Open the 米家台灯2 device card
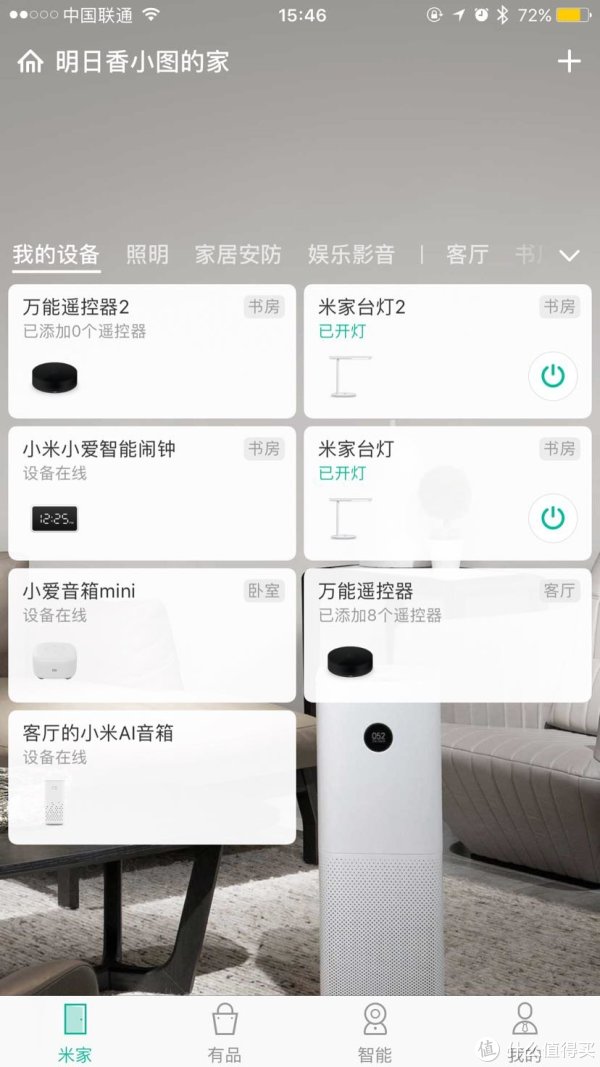This screenshot has height=1067, width=600. (x=420, y=350)
